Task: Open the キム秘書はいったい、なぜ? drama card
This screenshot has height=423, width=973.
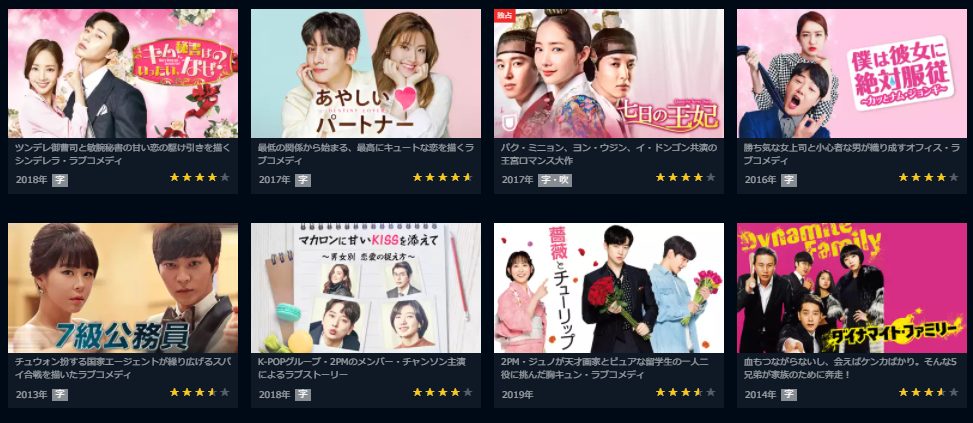Action: (x=123, y=74)
